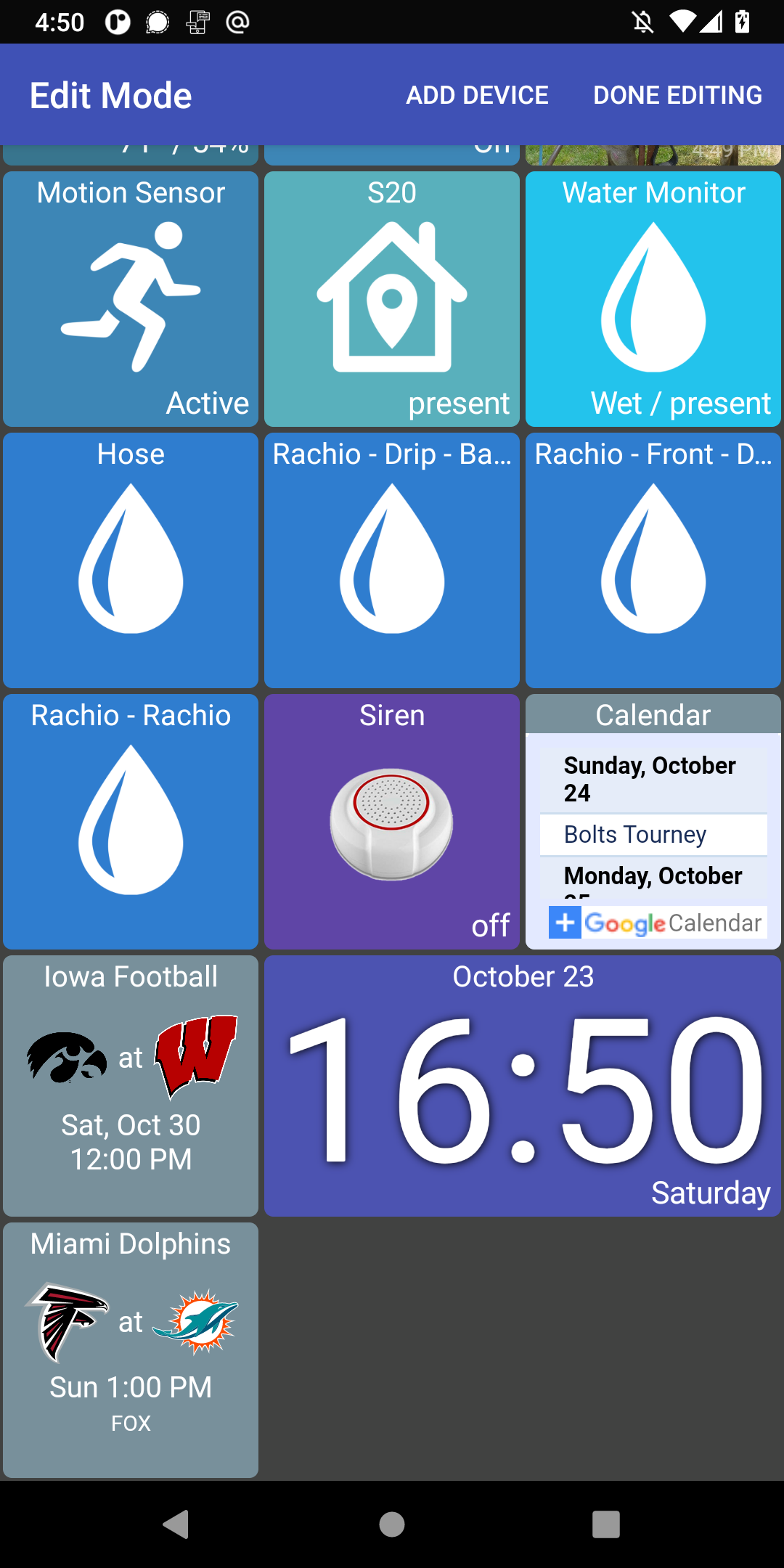Open the Rachio - Rachio tile
The height and width of the screenshot is (1568, 784).
pos(131,822)
